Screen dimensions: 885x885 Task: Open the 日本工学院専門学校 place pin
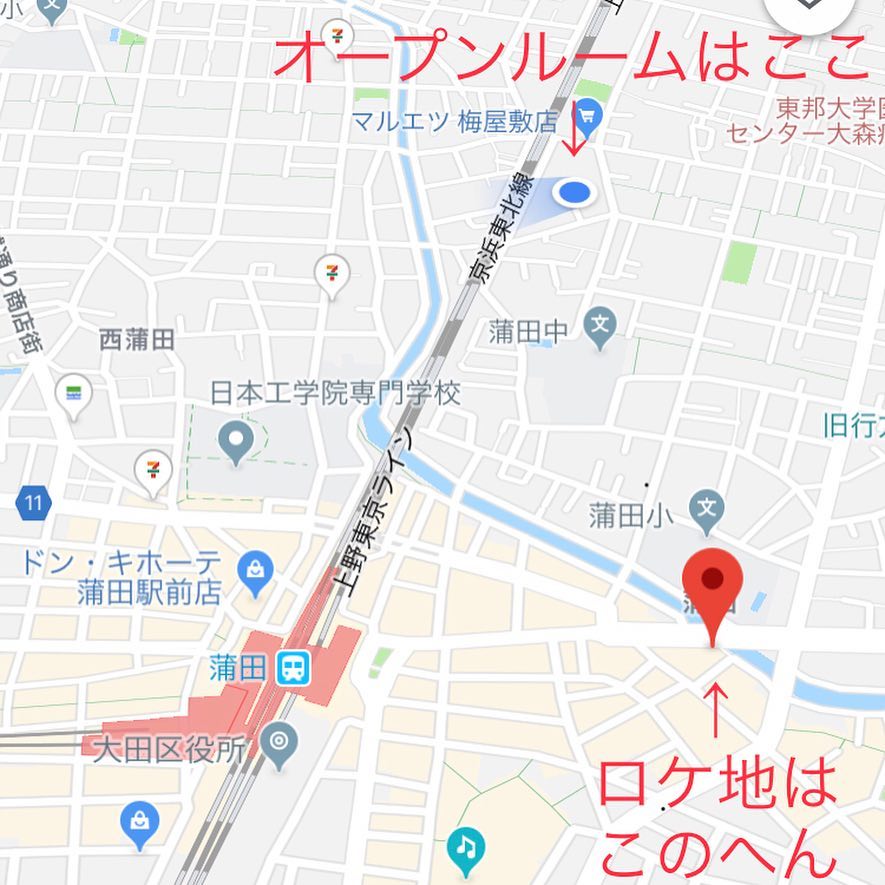(236, 443)
